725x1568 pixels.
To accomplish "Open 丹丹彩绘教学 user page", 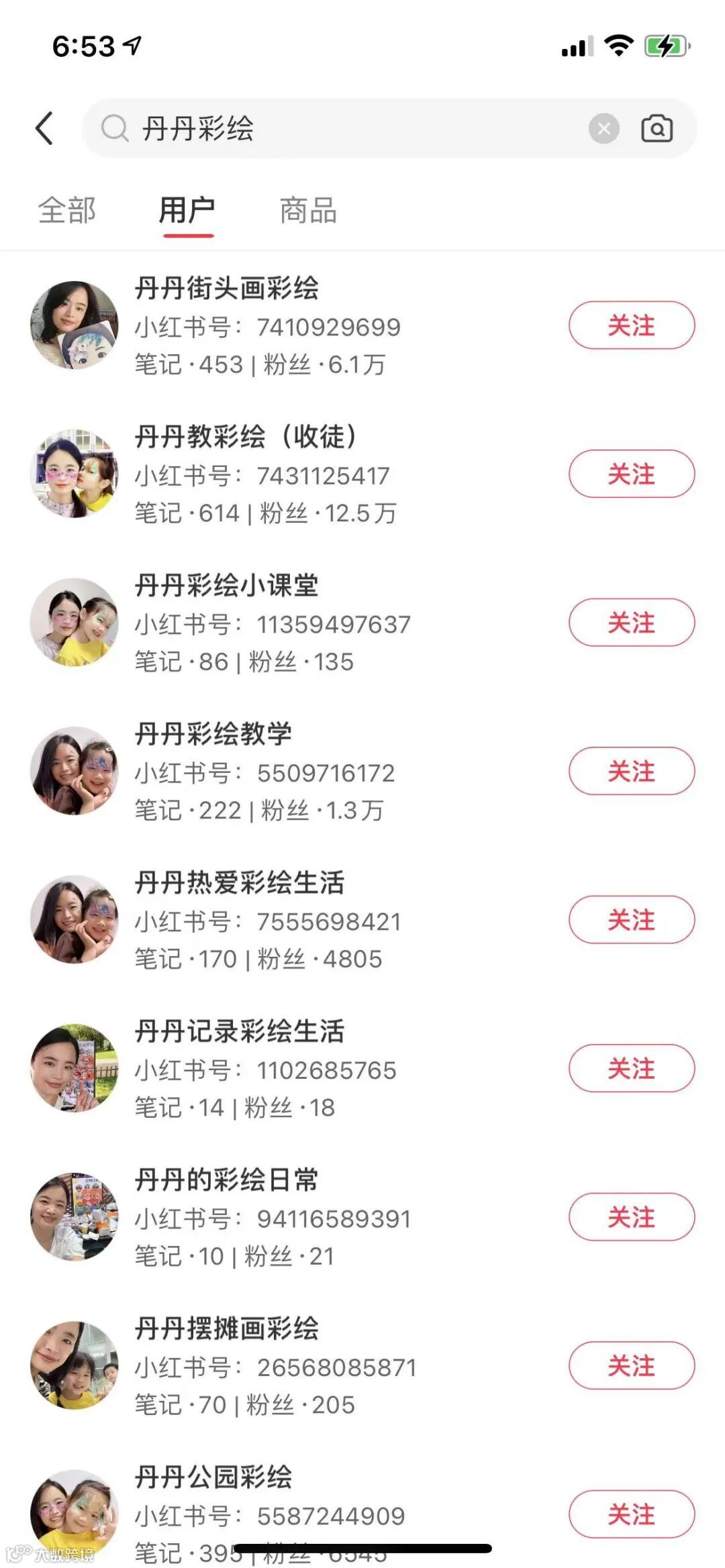I will [x=213, y=734].
